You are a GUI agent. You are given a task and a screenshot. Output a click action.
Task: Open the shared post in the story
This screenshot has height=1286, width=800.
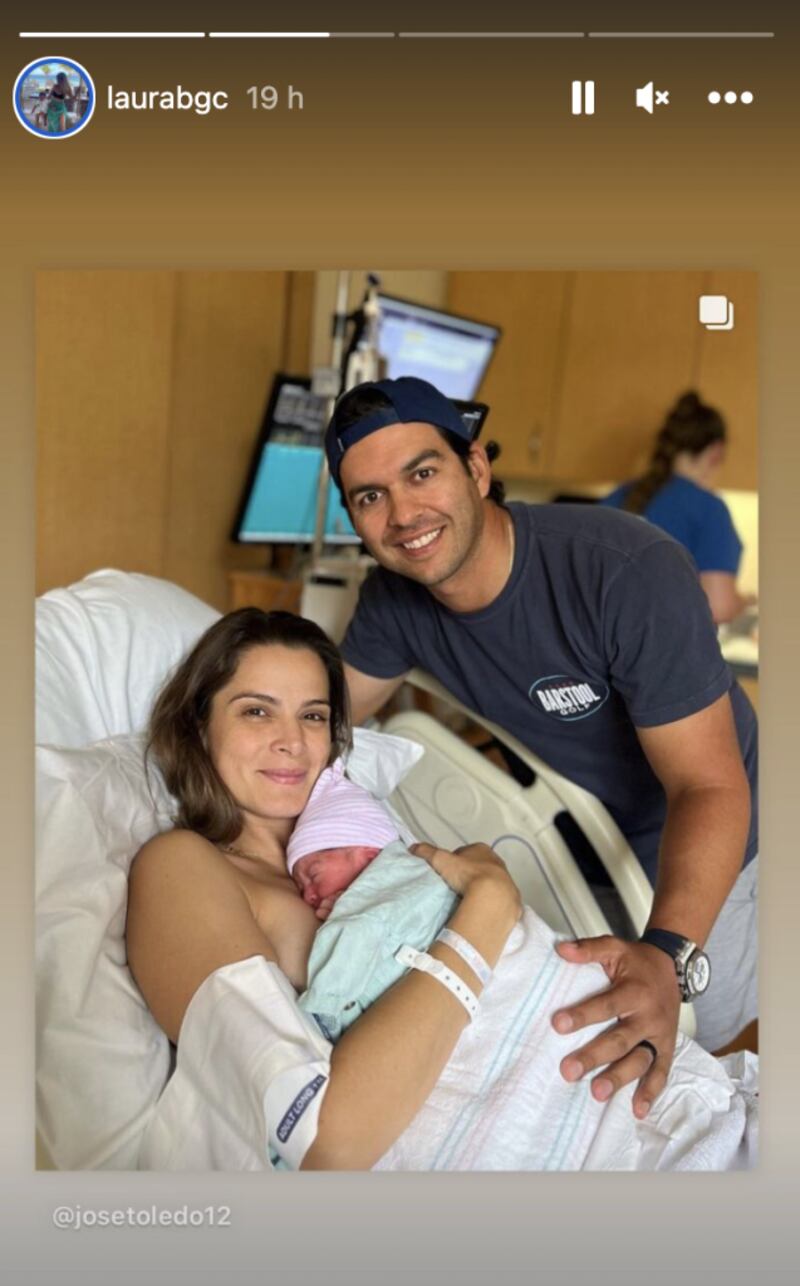(x=396, y=720)
